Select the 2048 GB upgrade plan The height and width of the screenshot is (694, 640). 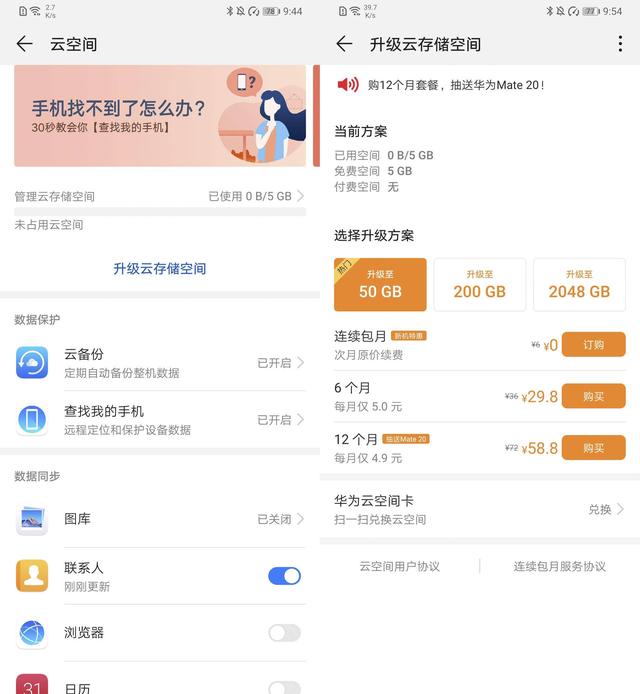click(x=579, y=284)
